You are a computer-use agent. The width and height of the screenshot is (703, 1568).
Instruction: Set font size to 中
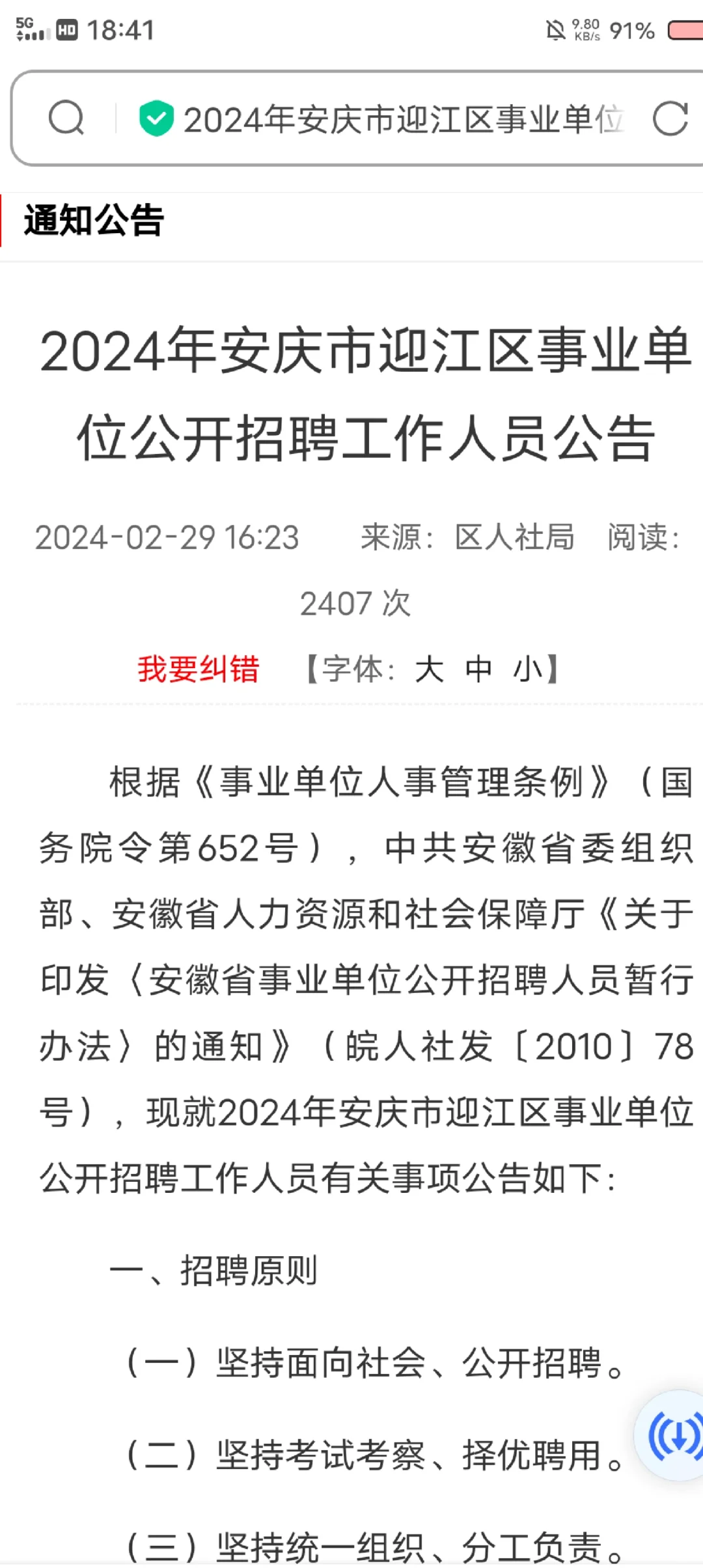click(479, 669)
